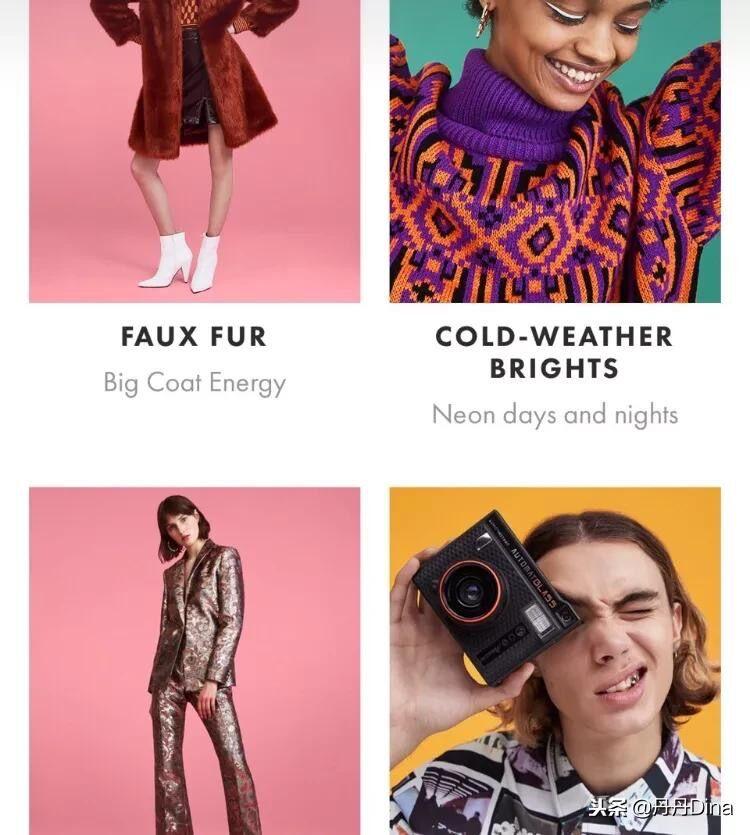View the Cold-Weather Brights collection
The image size is (750, 835).
coord(554,150)
